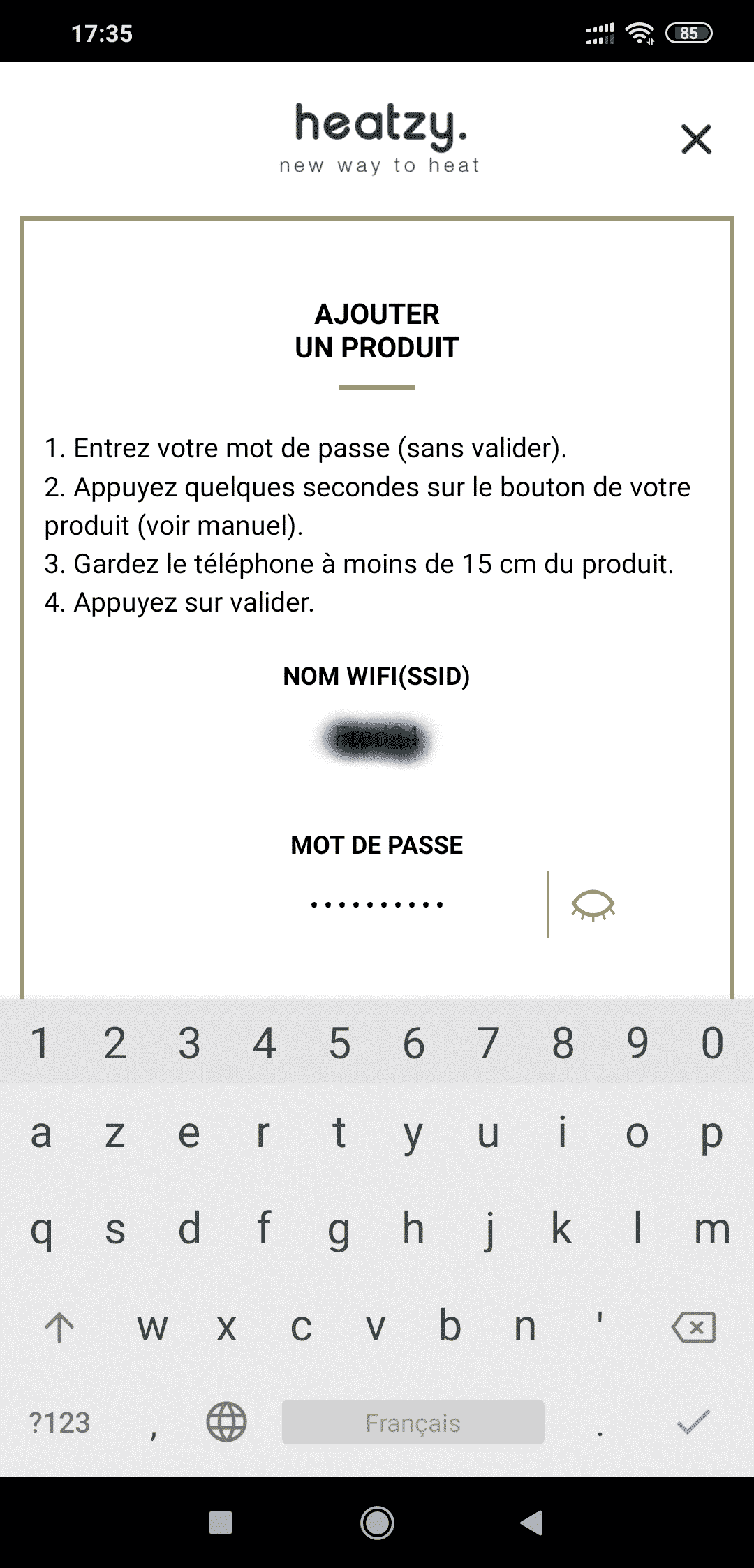Focus the Mot de passe field

point(377,905)
